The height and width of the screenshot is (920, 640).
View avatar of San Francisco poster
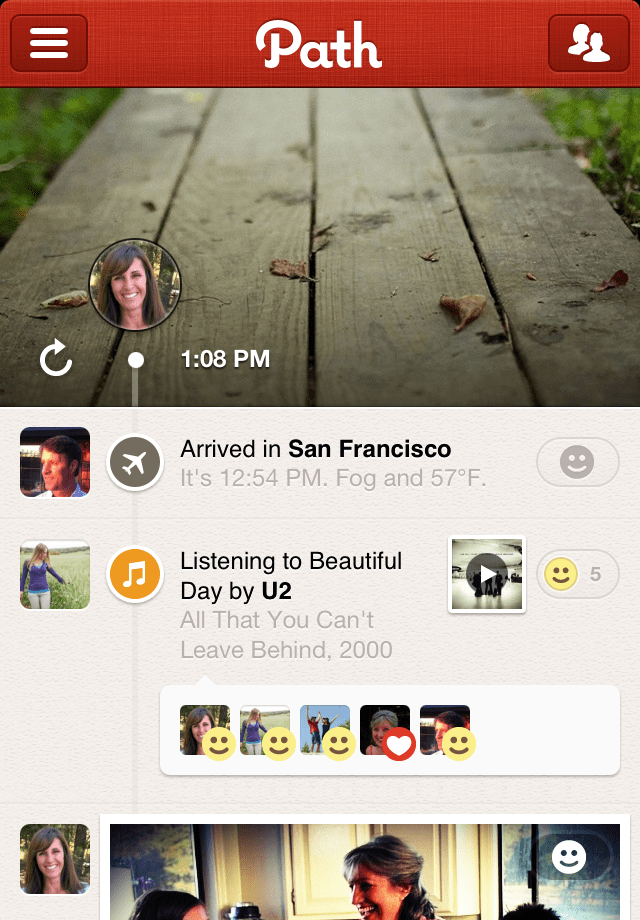pyautogui.click(x=55, y=462)
